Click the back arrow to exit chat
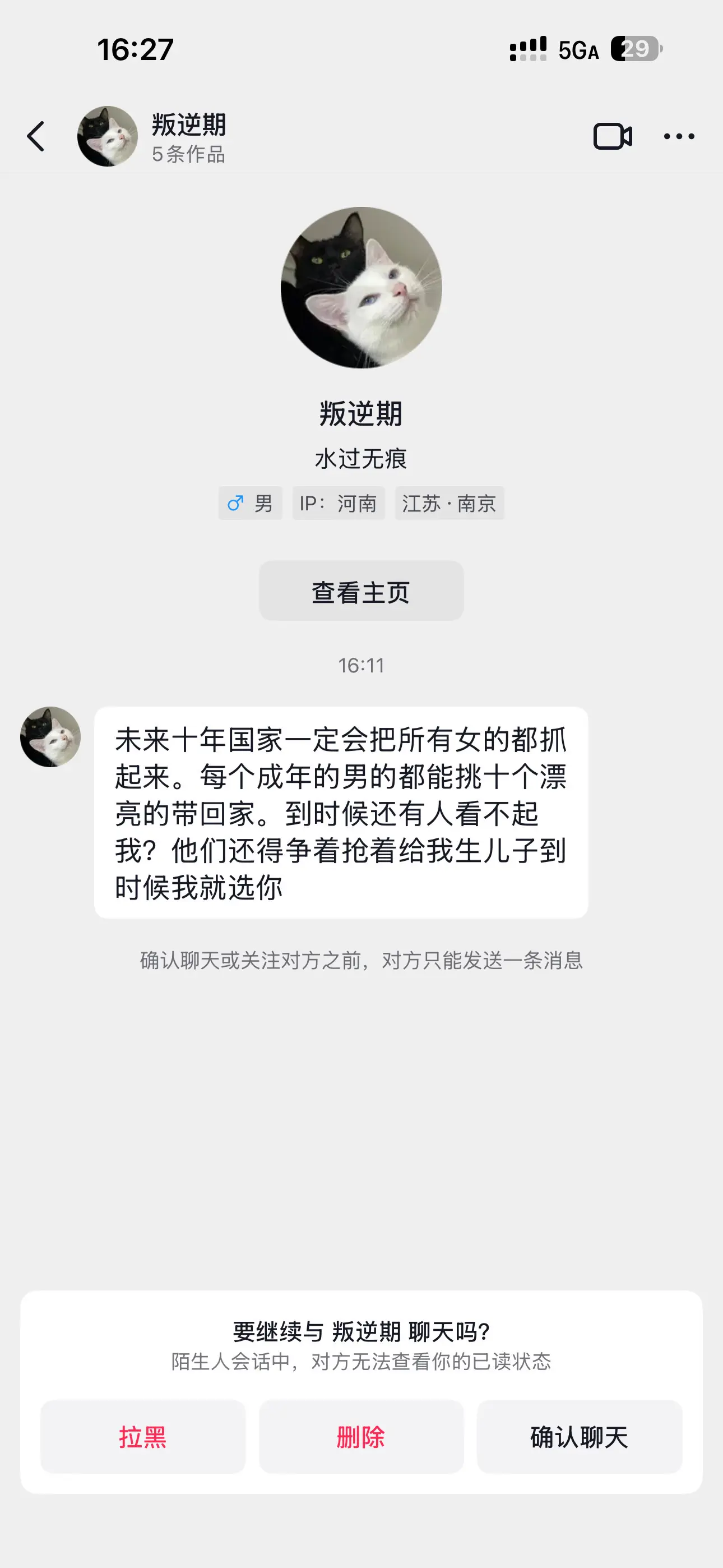This screenshot has width=723, height=1568. tap(36, 136)
